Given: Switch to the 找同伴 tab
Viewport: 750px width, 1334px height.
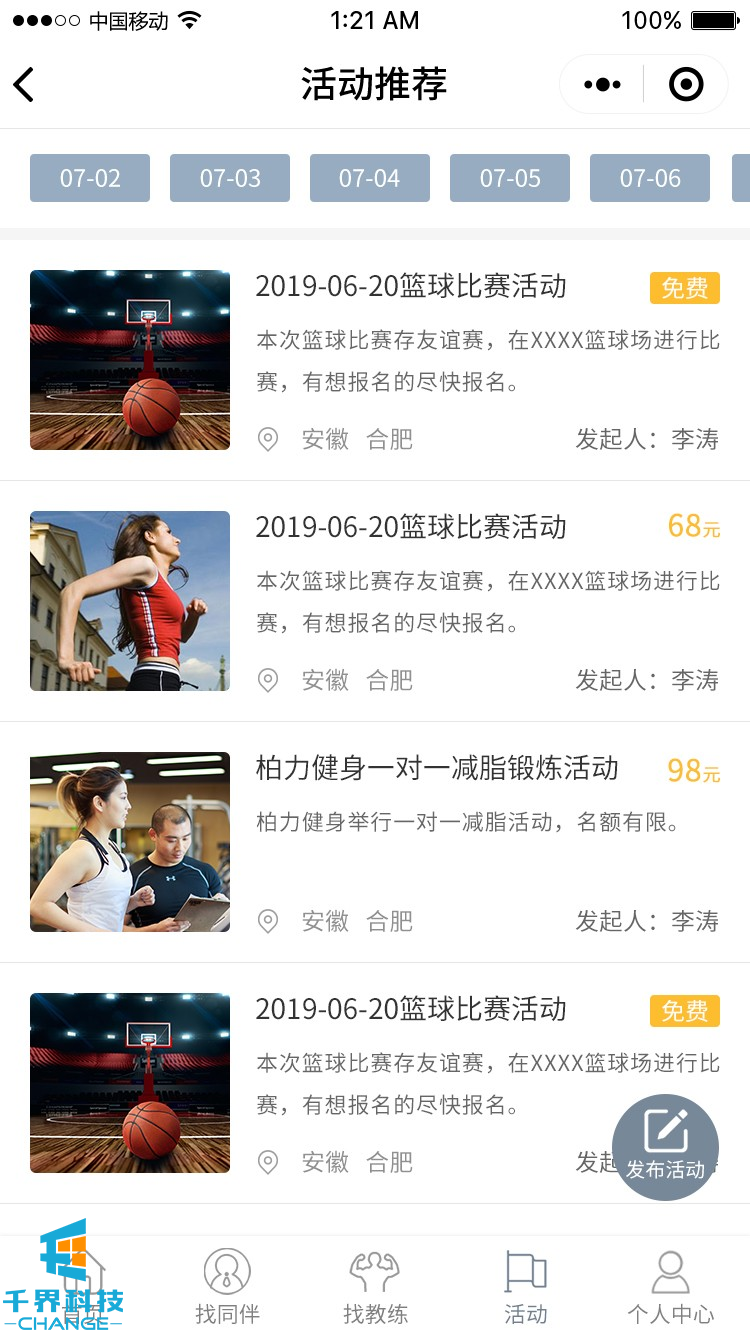Looking at the screenshot, I should tap(227, 1285).
